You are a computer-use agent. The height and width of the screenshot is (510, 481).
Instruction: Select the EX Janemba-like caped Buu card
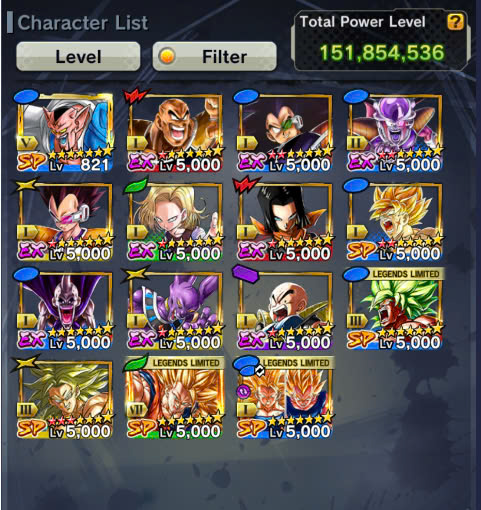tap(65, 311)
